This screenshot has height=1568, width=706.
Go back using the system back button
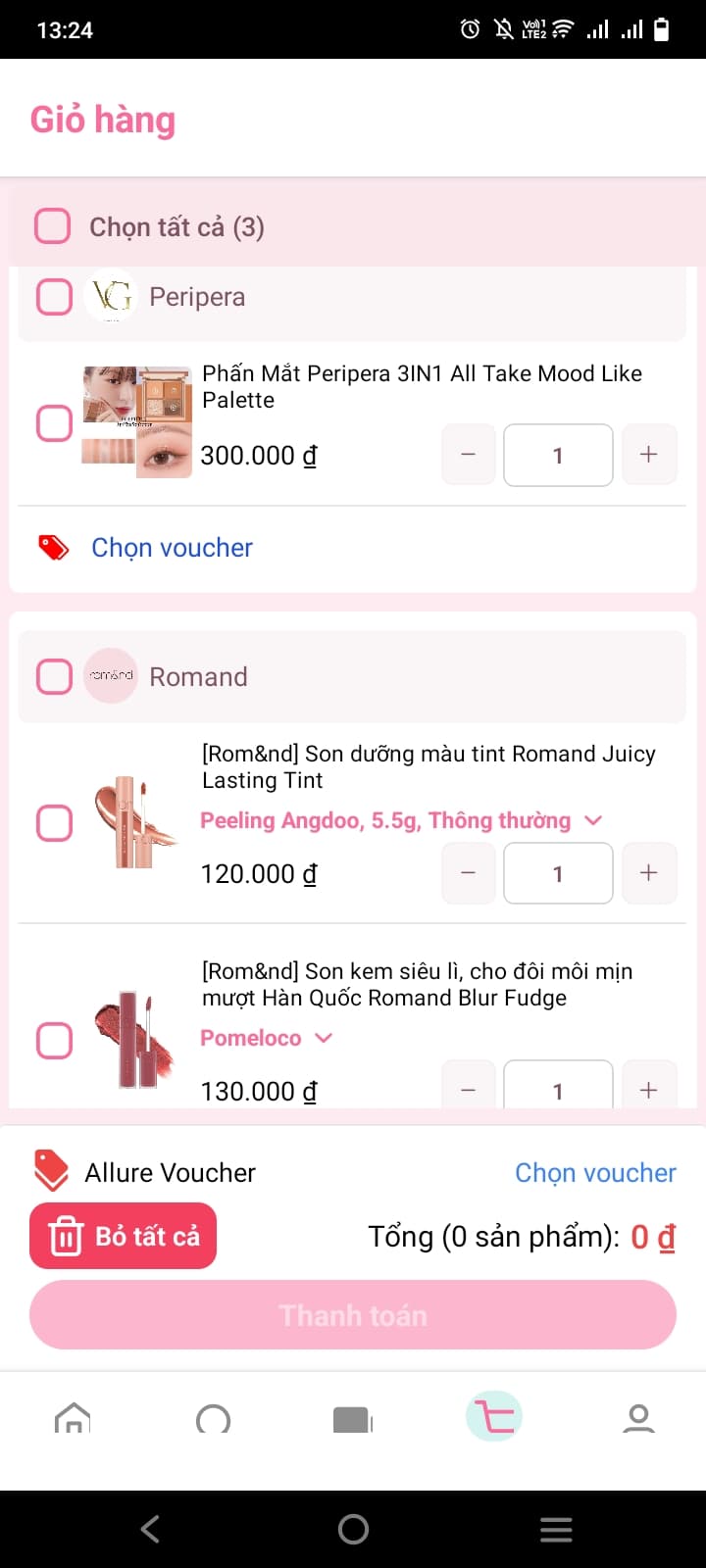pyautogui.click(x=150, y=1529)
